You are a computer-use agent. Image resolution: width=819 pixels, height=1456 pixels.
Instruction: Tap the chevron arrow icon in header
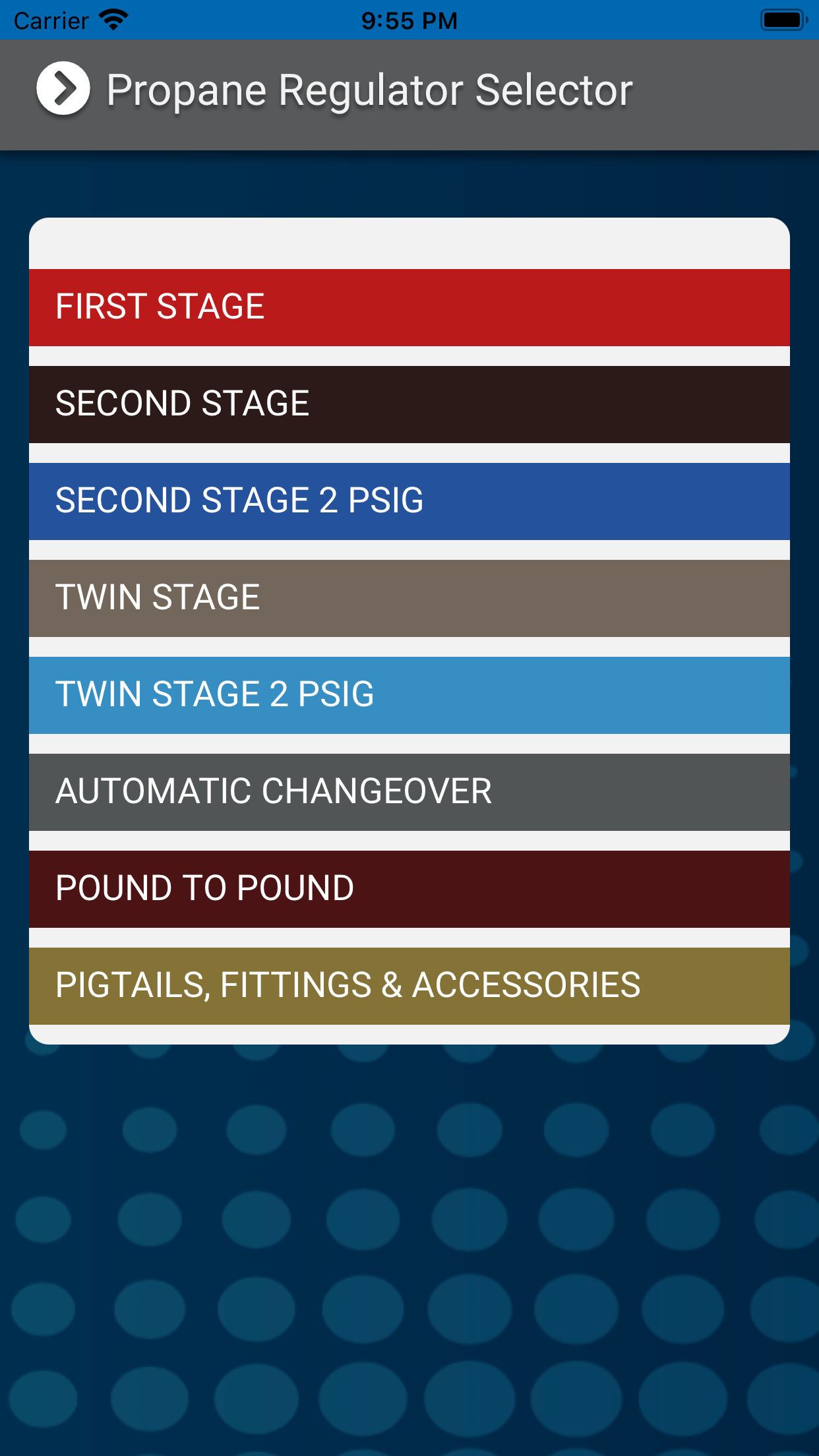click(x=63, y=89)
